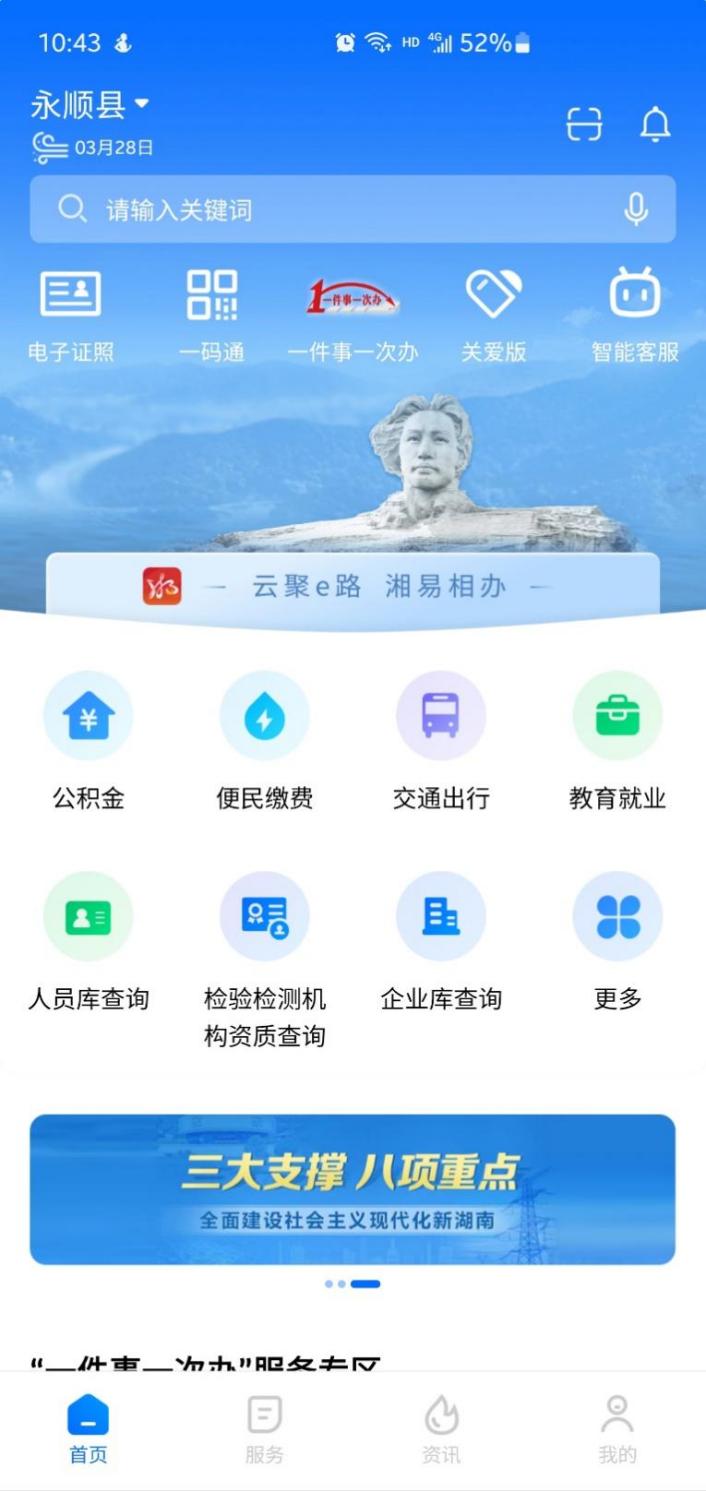The height and width of the screenshot is (1491, 706).
Task: Open the scan code icon
Action: tap(584, 124)
